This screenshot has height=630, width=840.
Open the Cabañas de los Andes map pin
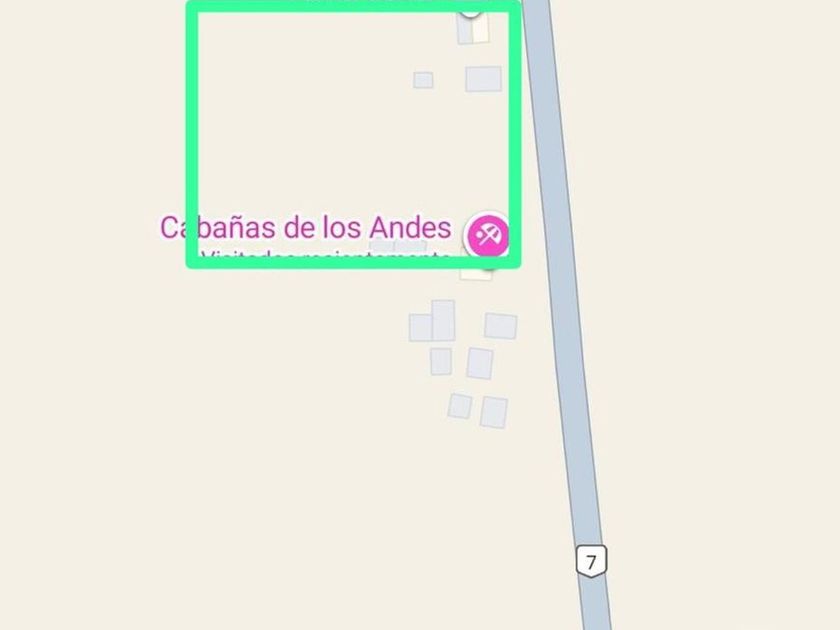point(488,236)
